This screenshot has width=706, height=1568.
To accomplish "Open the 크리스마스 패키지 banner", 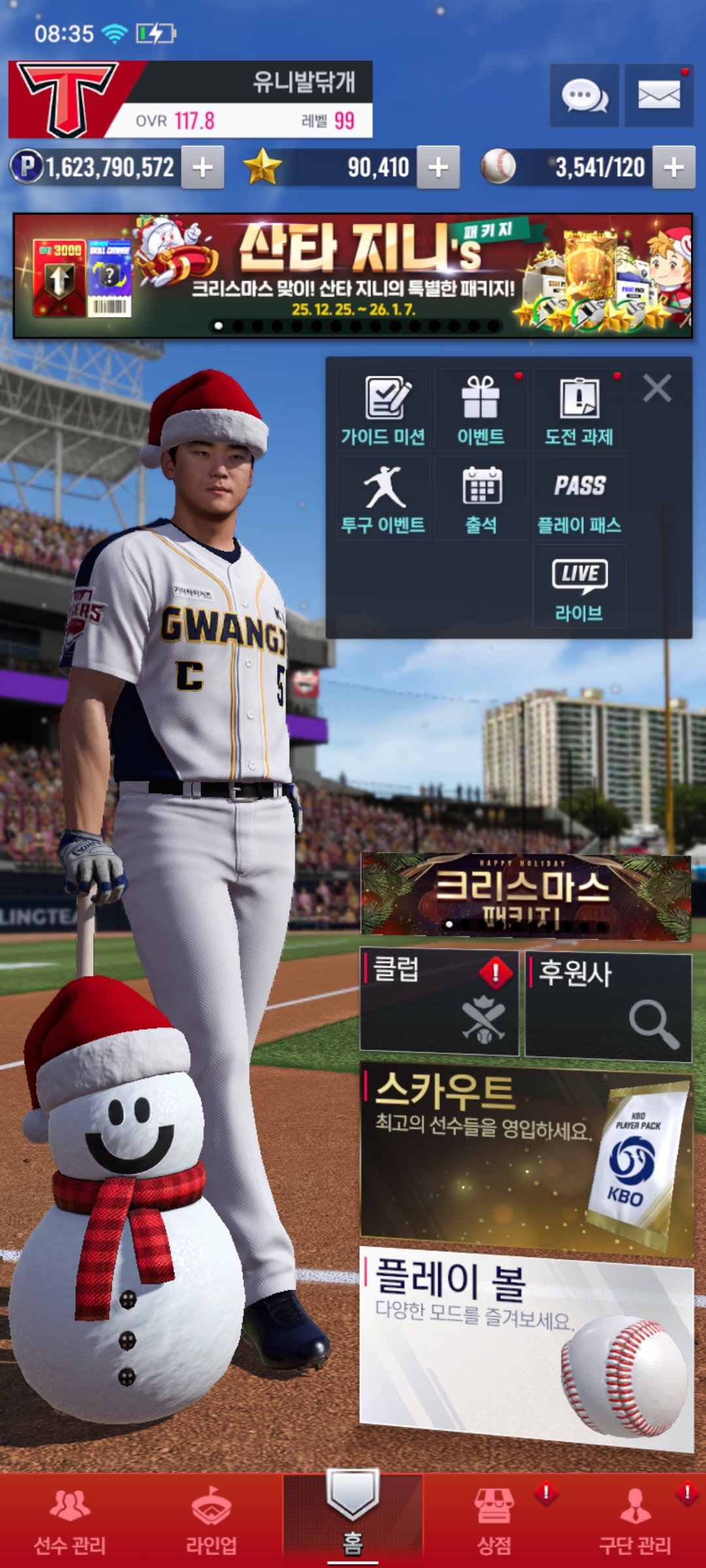I will (526, 896).
